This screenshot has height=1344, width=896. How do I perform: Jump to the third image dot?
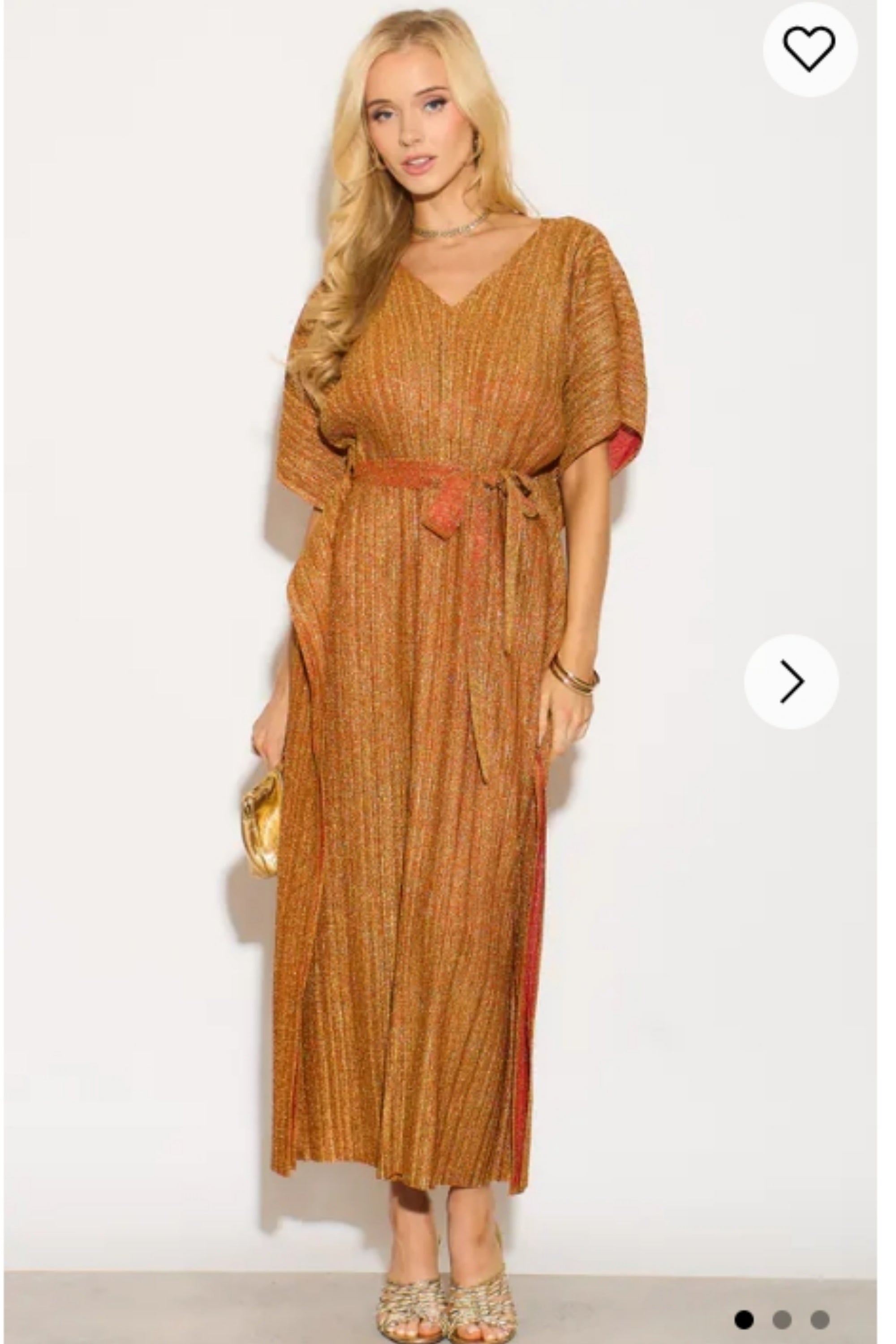[819, 1315]
